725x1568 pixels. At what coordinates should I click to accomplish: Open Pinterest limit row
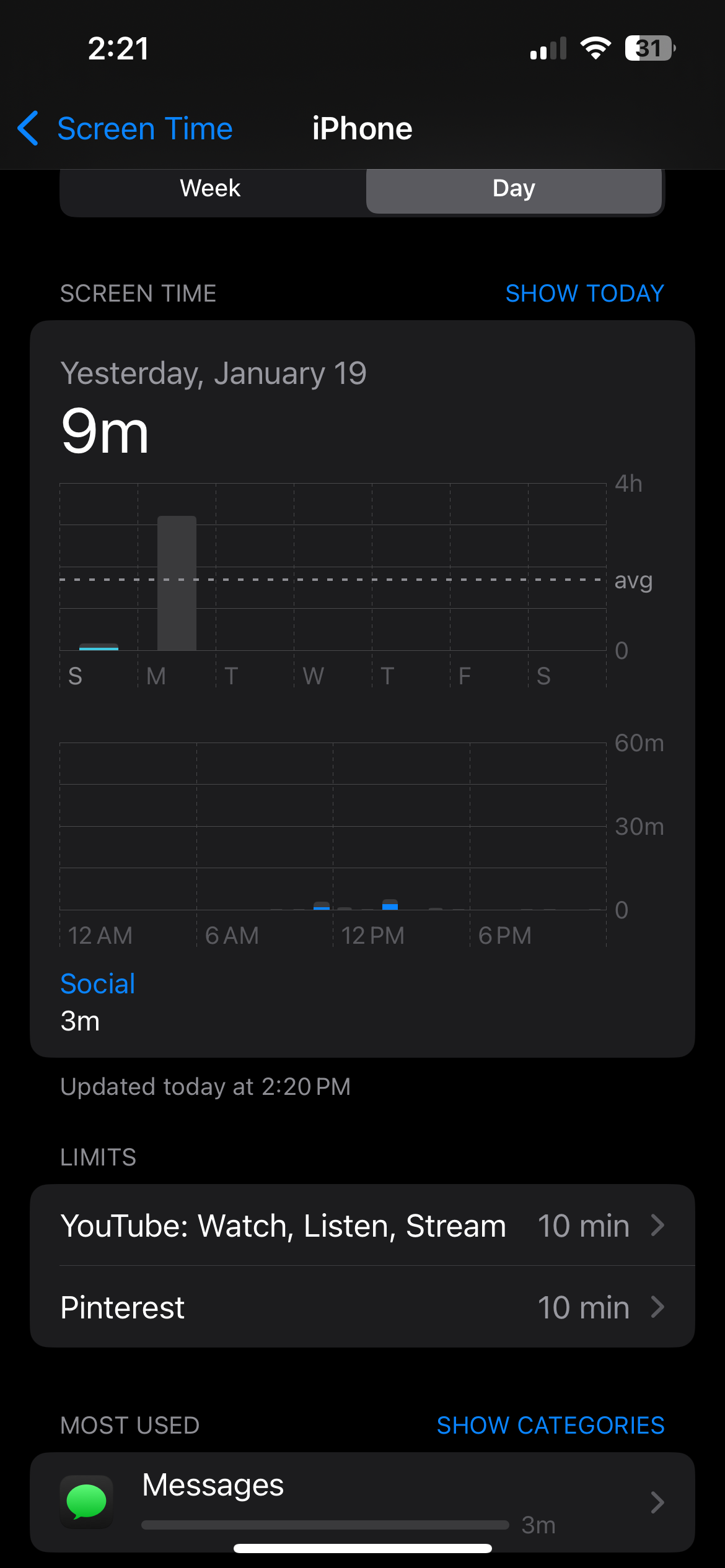pyautogui.click(x=362, y=1307)
